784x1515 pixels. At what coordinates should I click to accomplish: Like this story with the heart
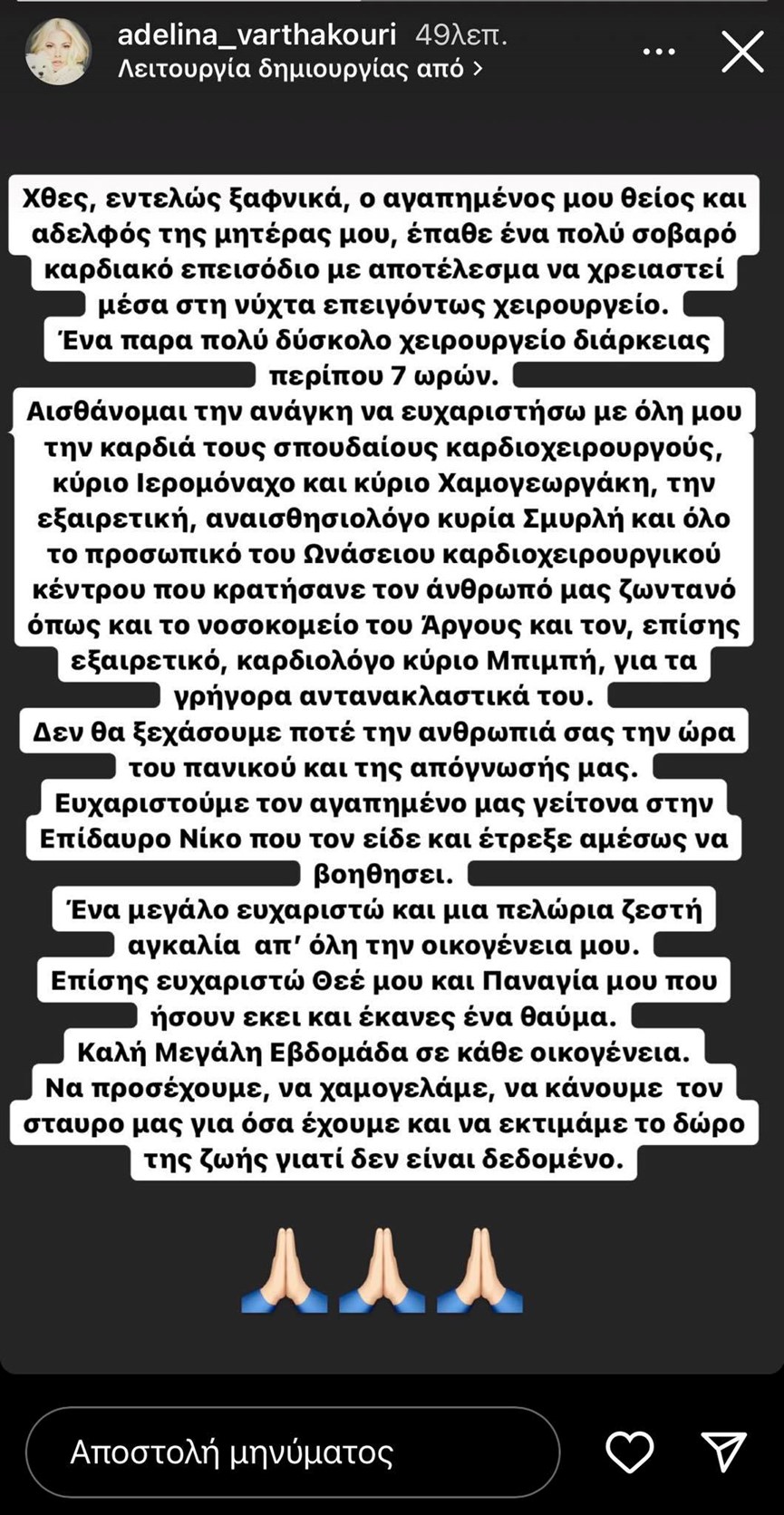coord(629,1452)
